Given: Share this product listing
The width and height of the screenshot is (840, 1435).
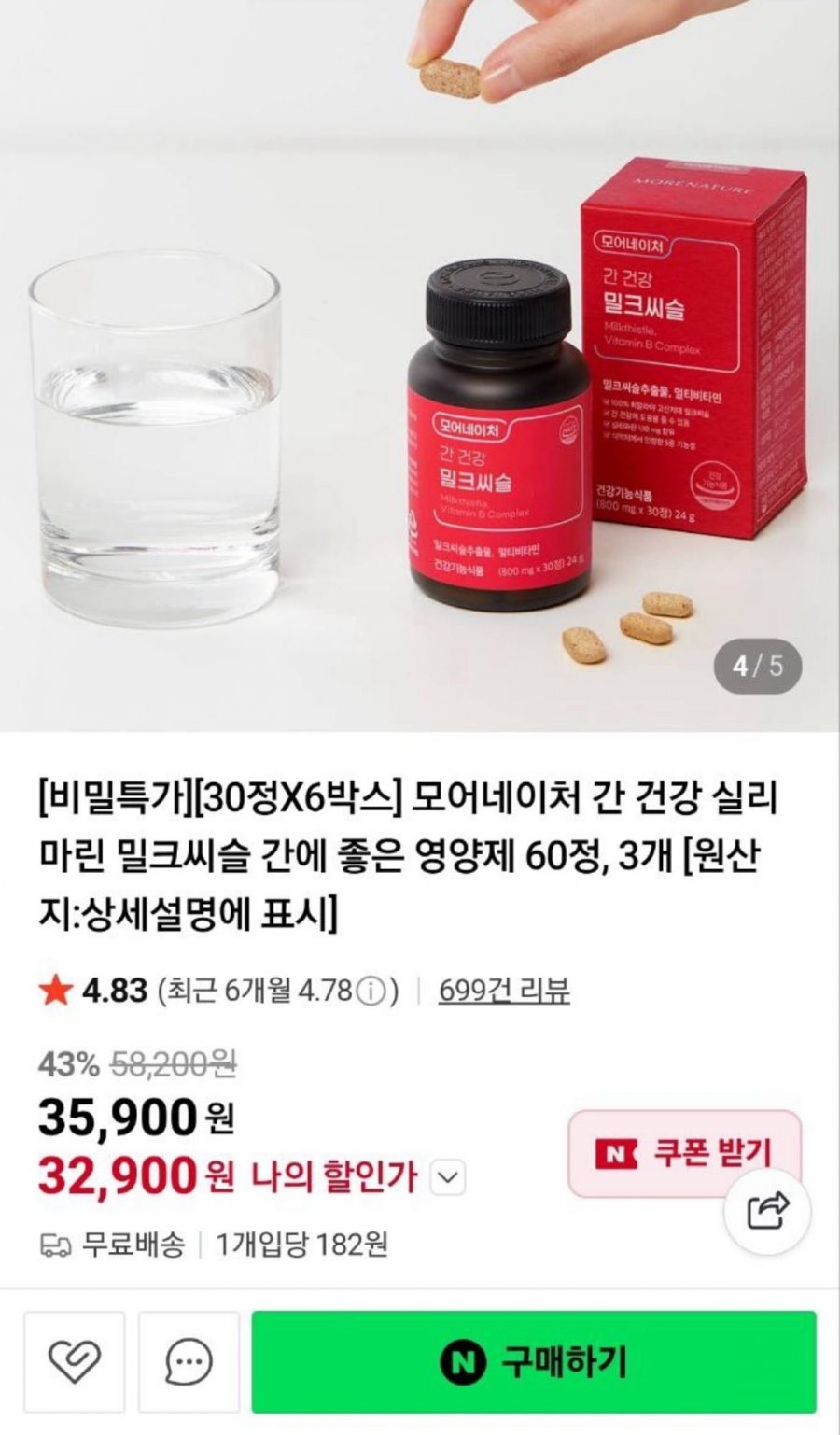Looking at the screenshot, I should click(x=769, y=1211).
